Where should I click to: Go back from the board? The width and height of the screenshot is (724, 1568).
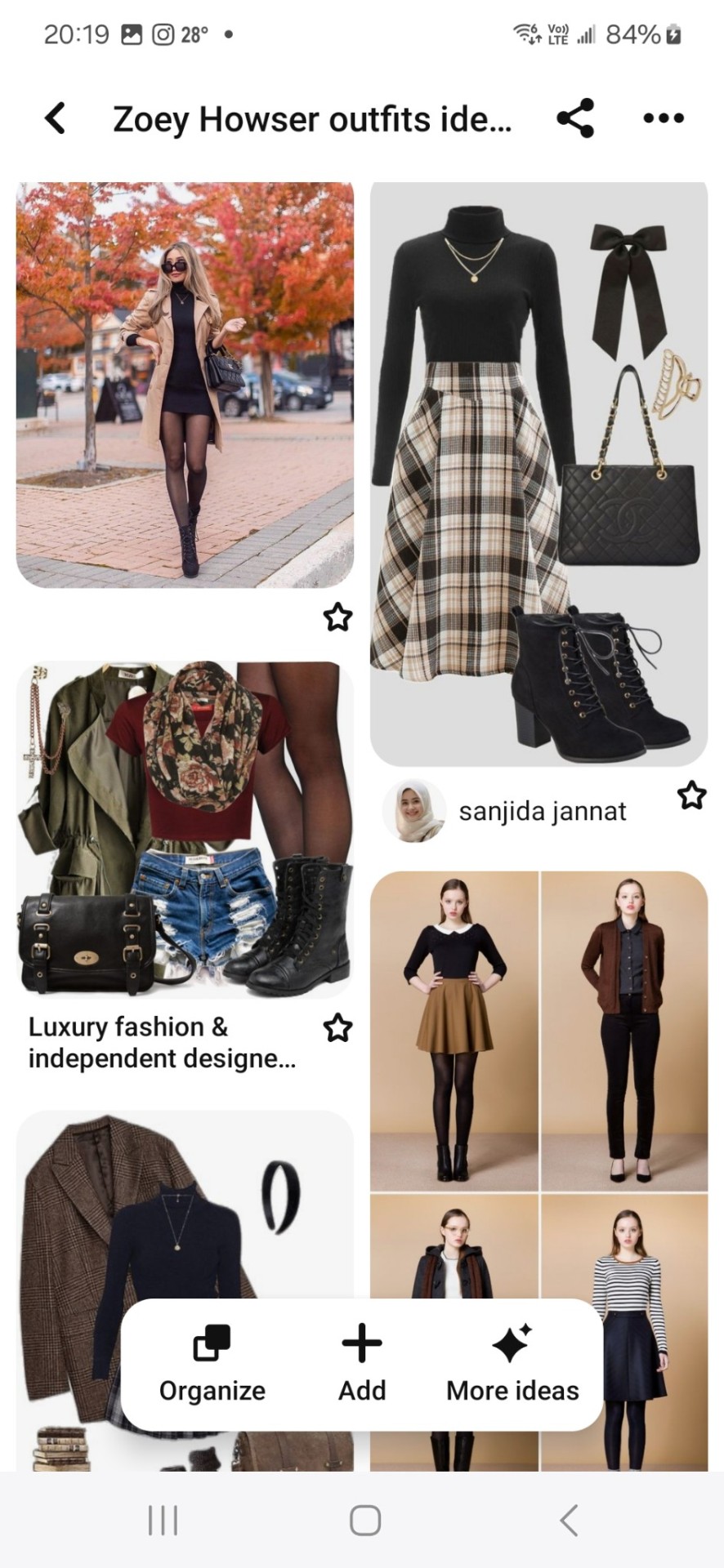point(55,118)
